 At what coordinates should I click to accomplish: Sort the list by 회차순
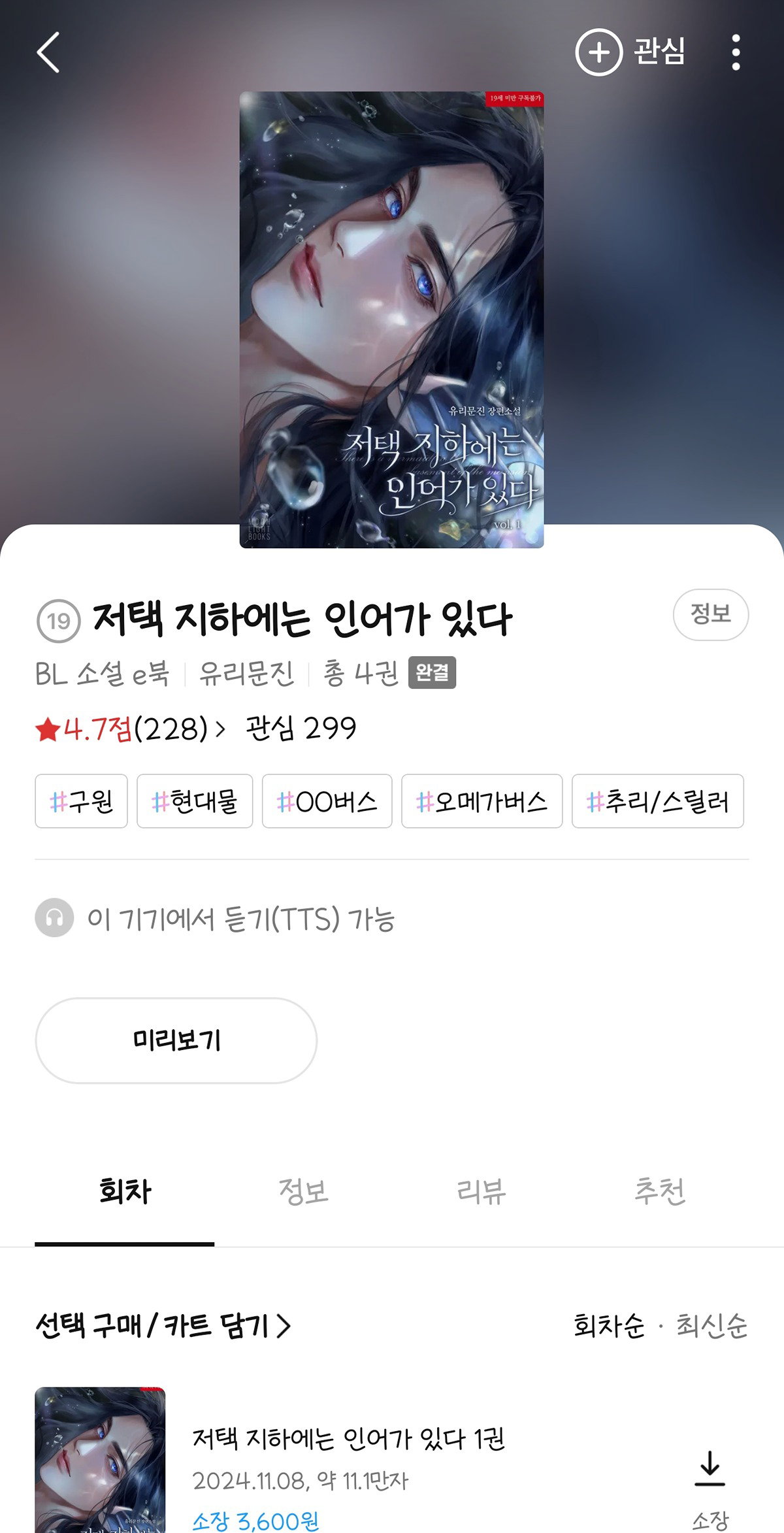pyautogui.click(x=609, y=1326)
